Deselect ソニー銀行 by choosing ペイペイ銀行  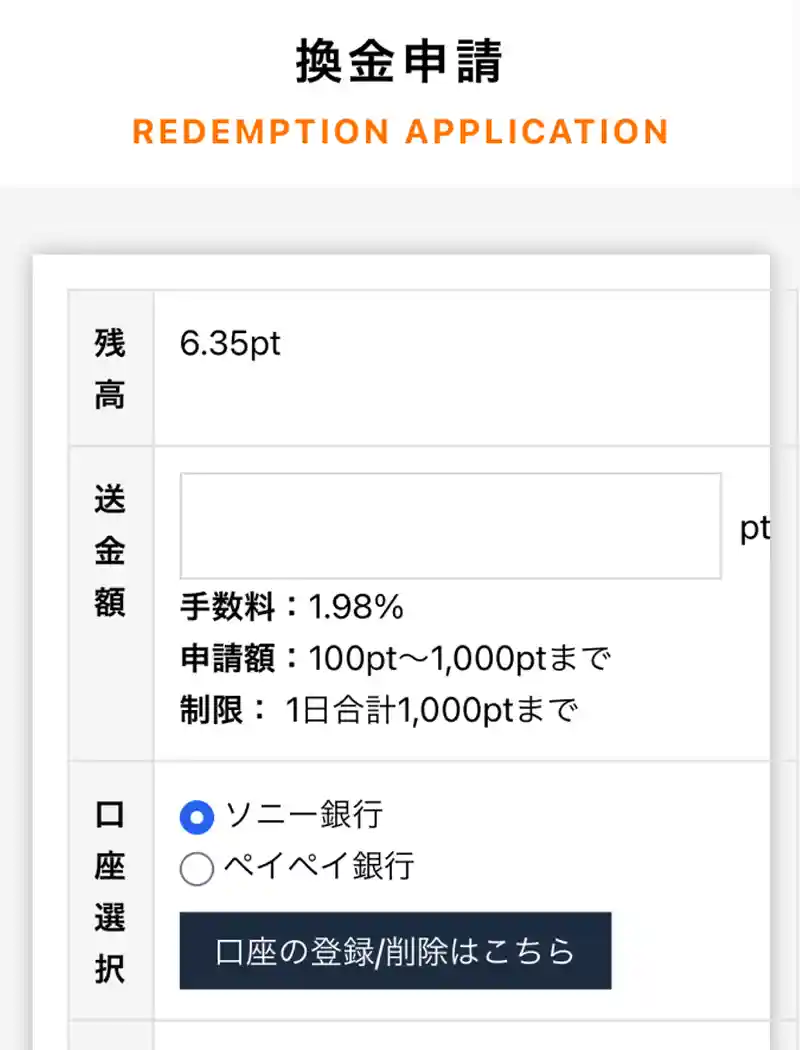(198, 869)
